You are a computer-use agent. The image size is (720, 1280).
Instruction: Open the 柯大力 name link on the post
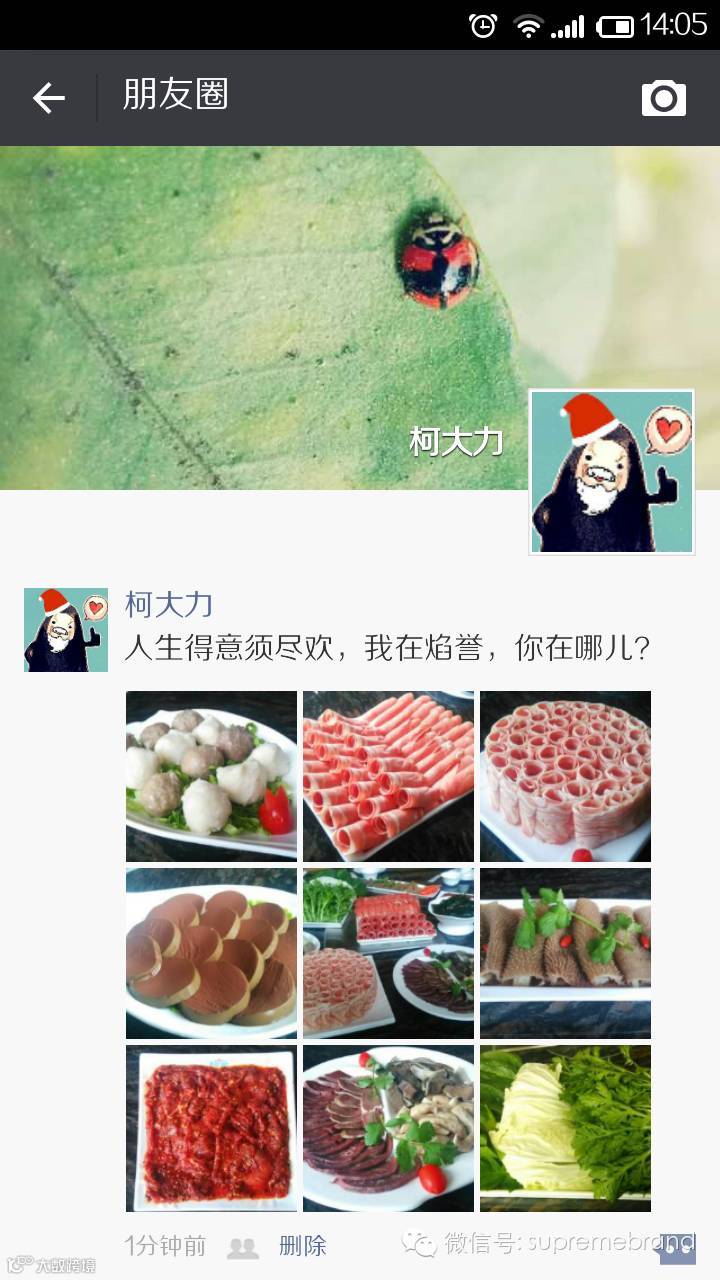168,604
